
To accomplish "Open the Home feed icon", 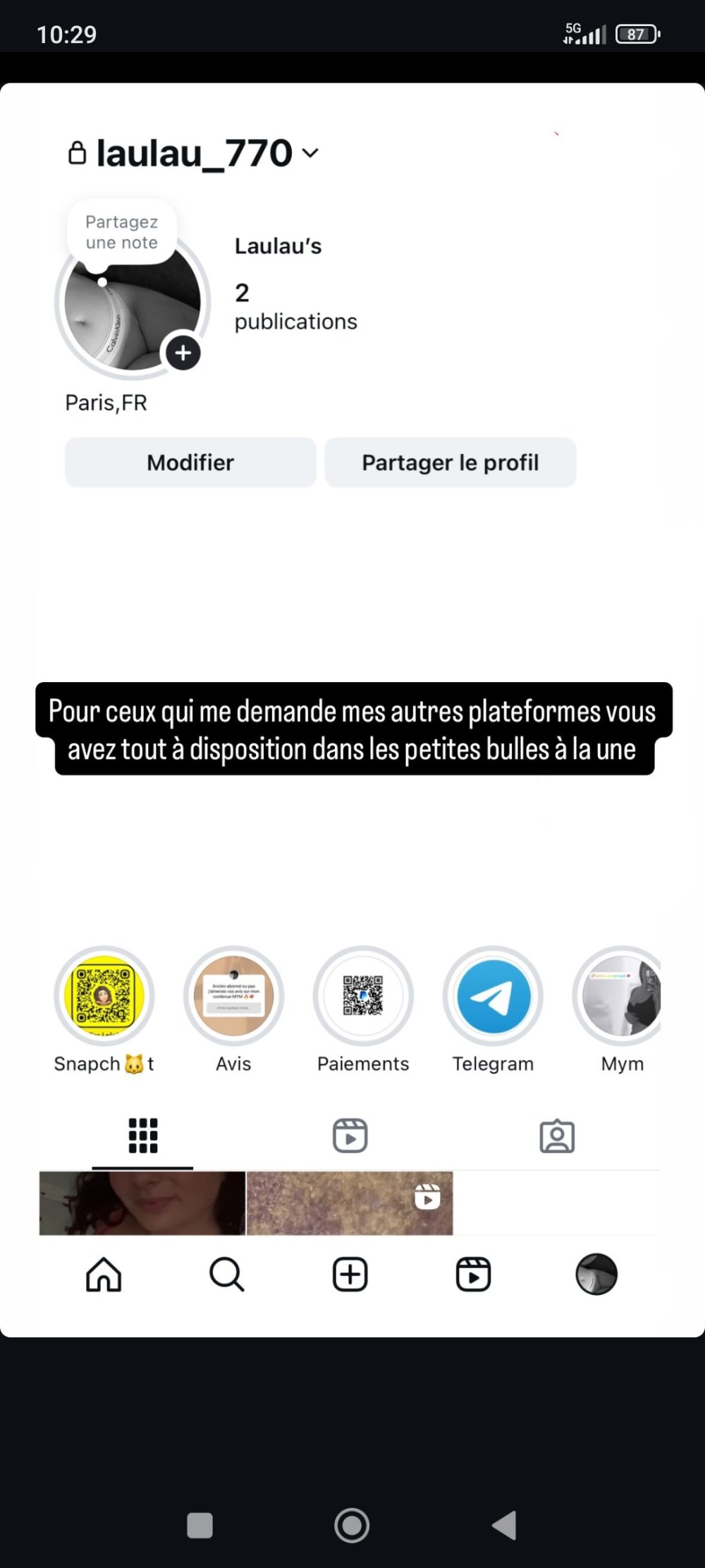I will pos(103,1274).
